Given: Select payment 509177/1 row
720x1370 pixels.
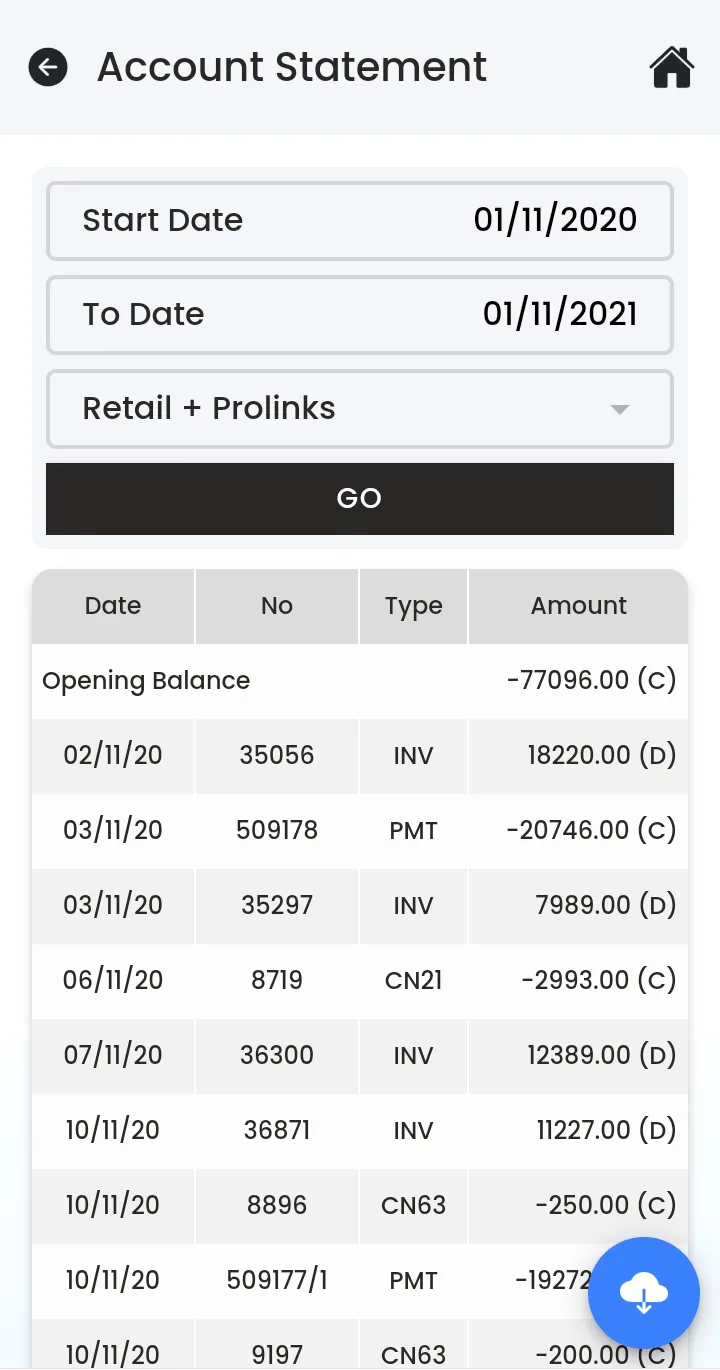Looking at the screenshot, I should click(300, 1281).
